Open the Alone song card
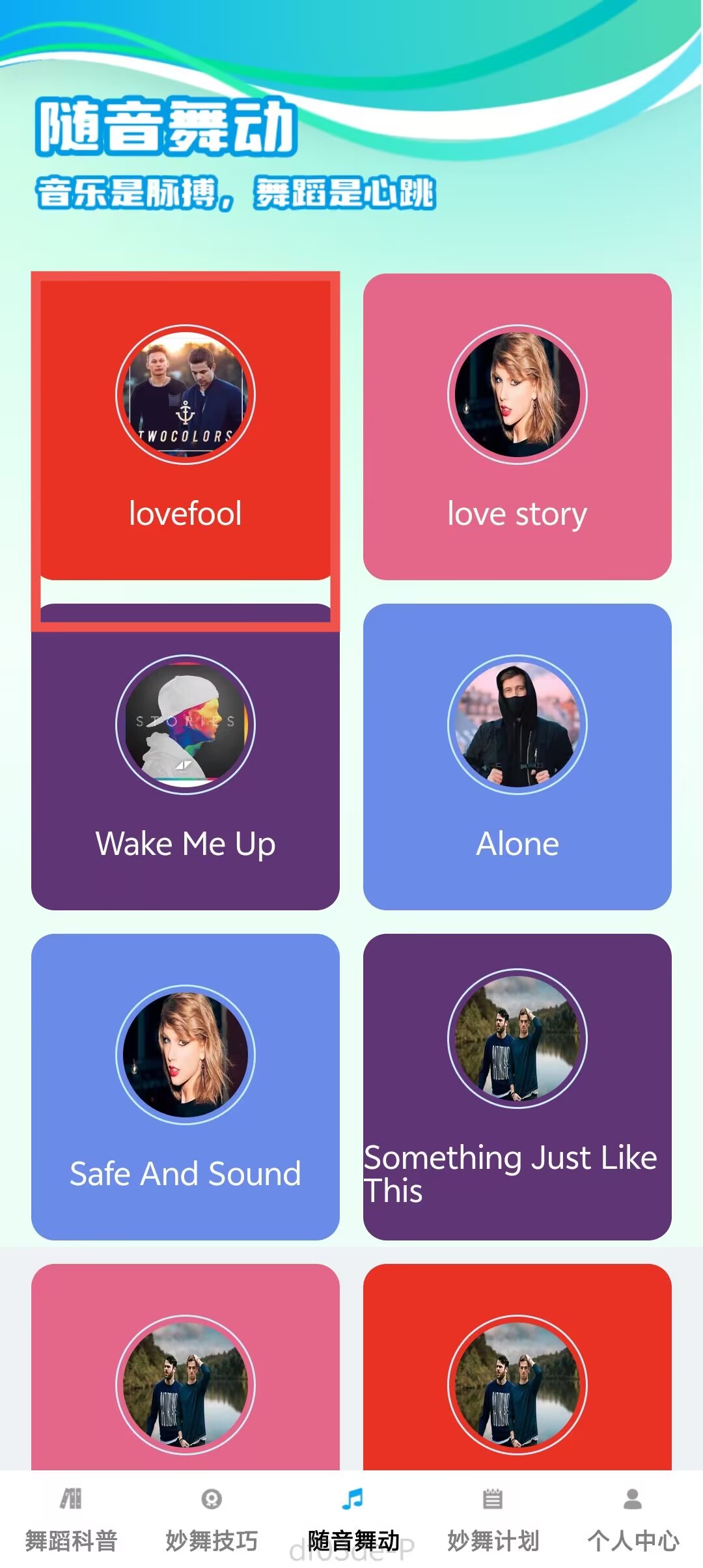Screen dimensions: 703x1568 coord(517,757)
